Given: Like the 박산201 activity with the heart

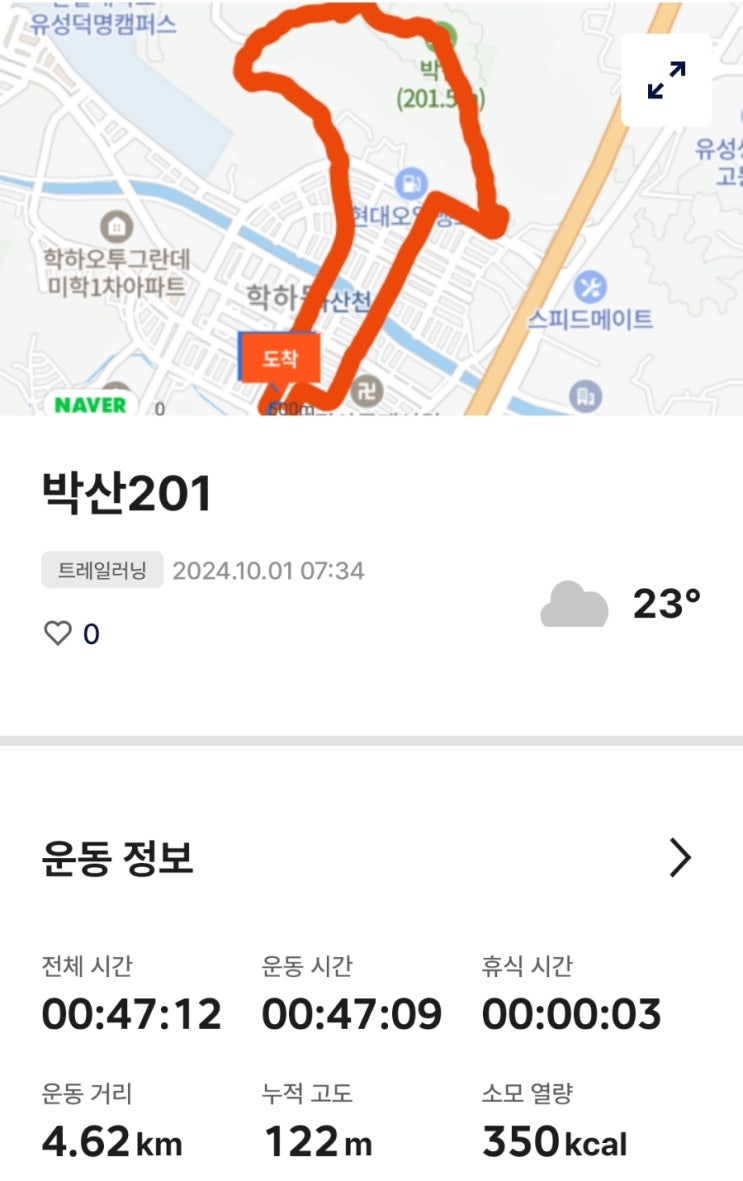Looking at the screenshot, I should tap(59, 633).
